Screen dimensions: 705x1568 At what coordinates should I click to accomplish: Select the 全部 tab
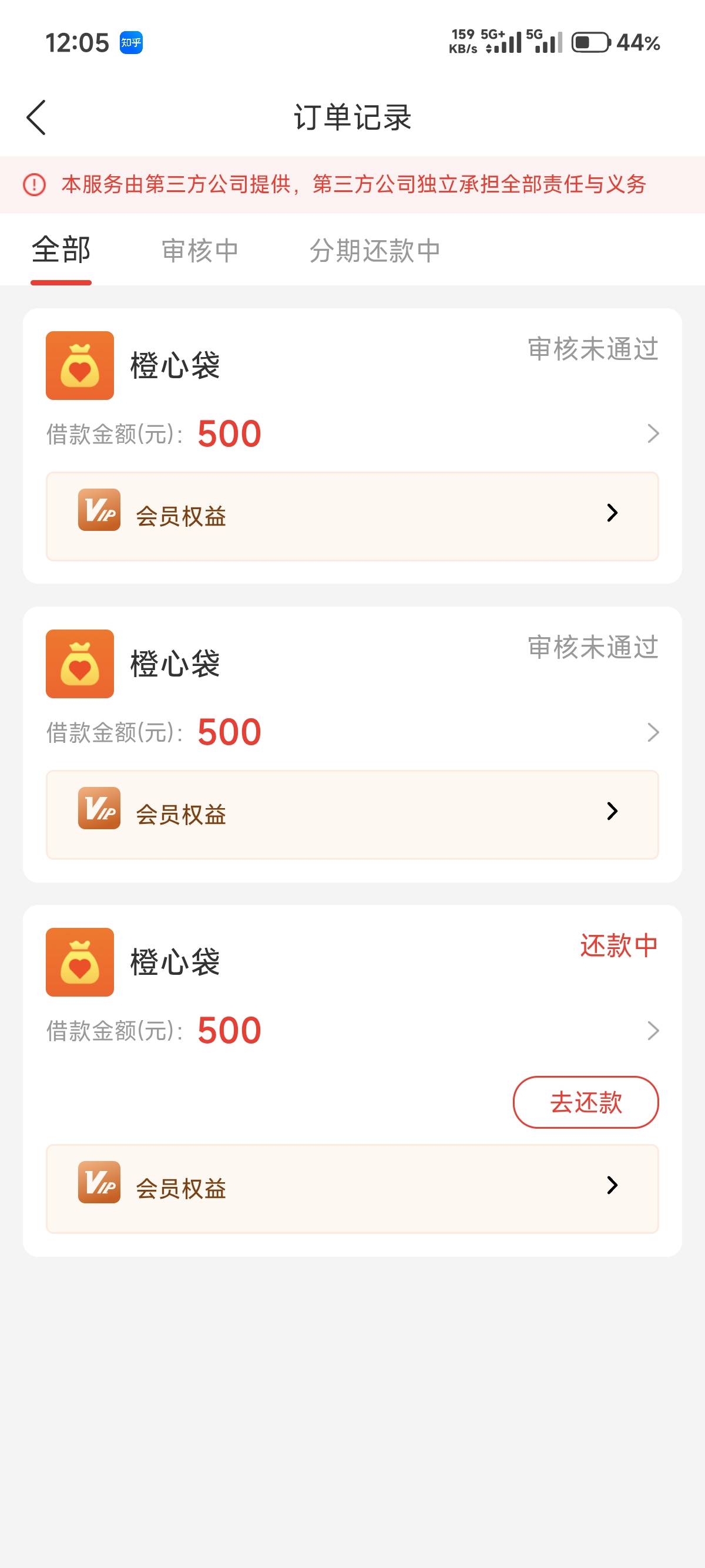[x=61, y=250]
